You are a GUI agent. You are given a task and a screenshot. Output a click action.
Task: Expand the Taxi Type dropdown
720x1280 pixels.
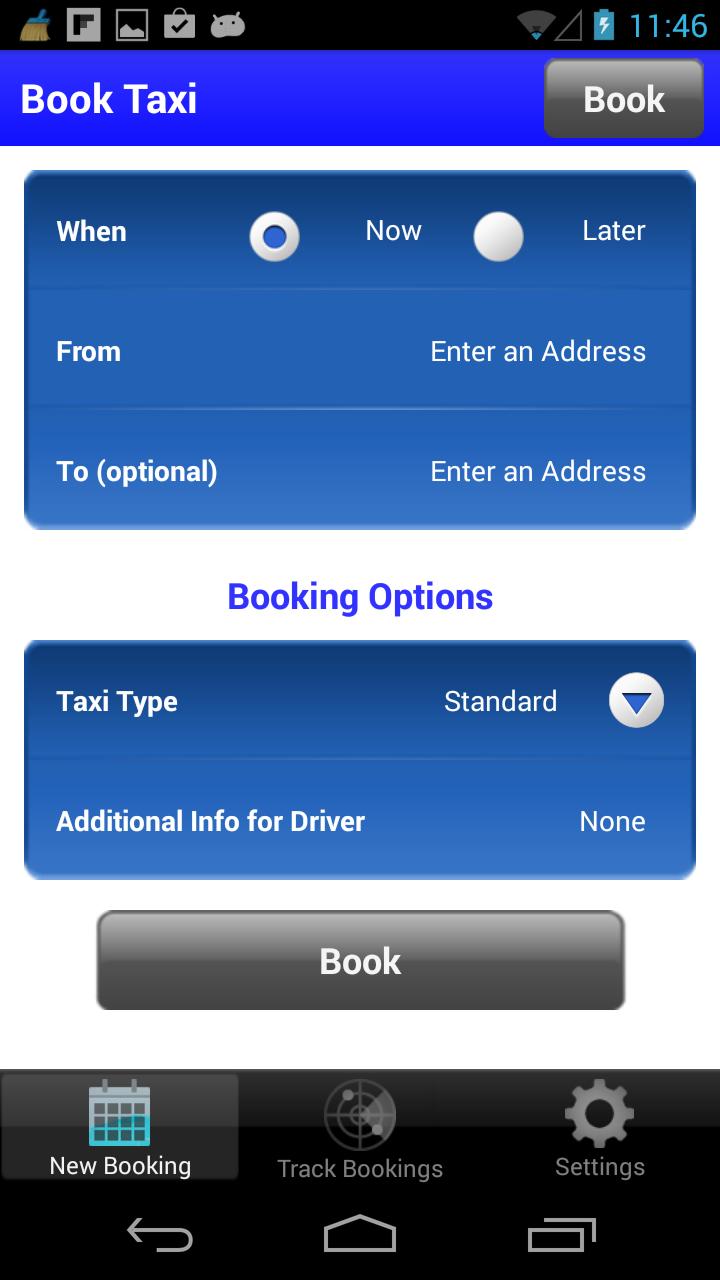[636, 701]
